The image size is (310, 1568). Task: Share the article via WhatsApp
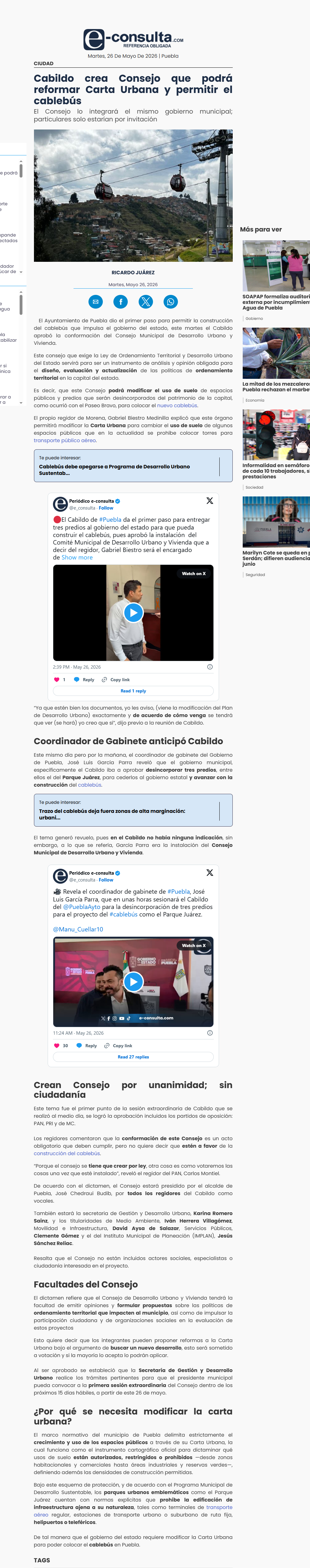click(171, 301)
